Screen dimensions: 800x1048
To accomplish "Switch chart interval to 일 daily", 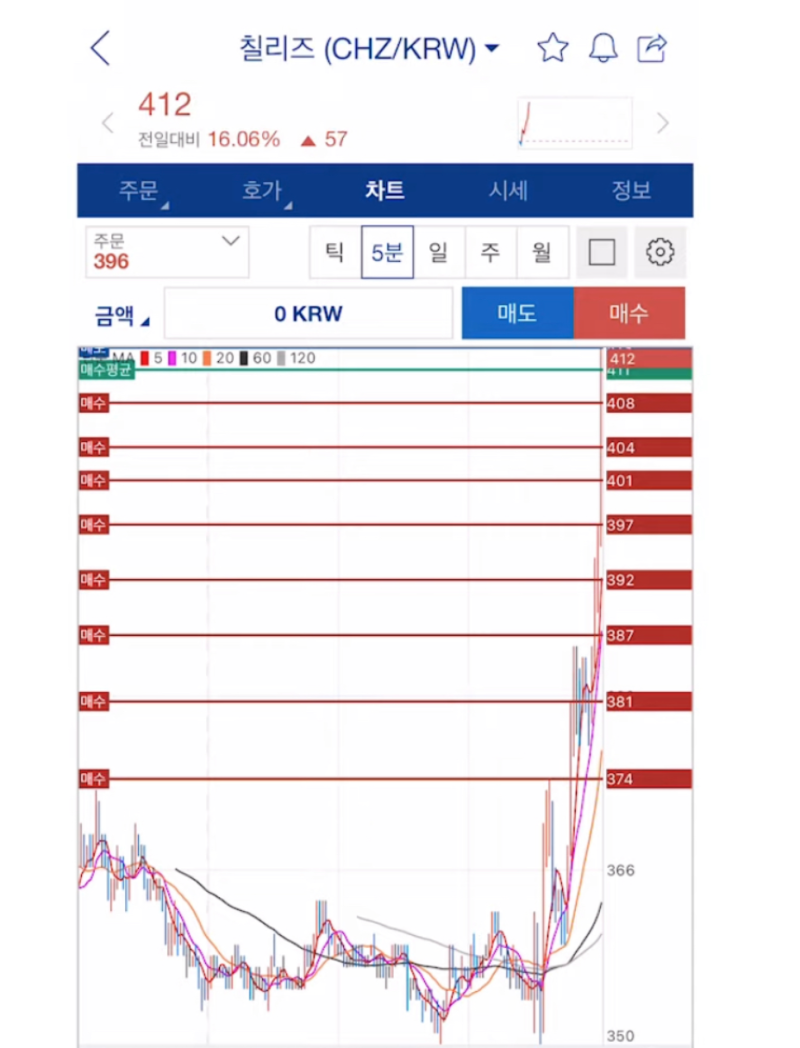I will pyautogui.click(x=438, y=252).
